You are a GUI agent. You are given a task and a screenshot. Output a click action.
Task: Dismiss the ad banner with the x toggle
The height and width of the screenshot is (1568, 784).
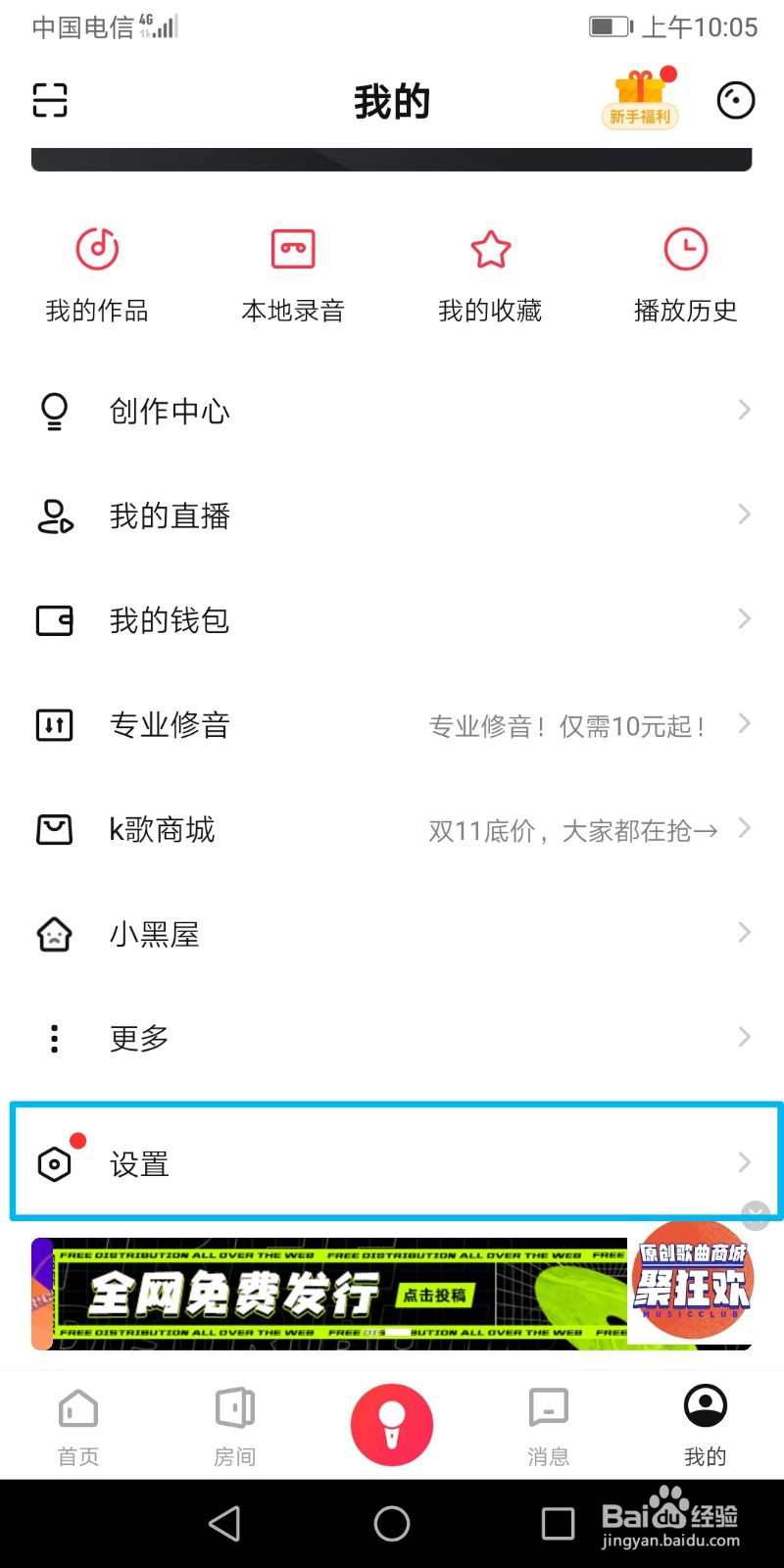pyautogui.click(x=755, y=1217)
